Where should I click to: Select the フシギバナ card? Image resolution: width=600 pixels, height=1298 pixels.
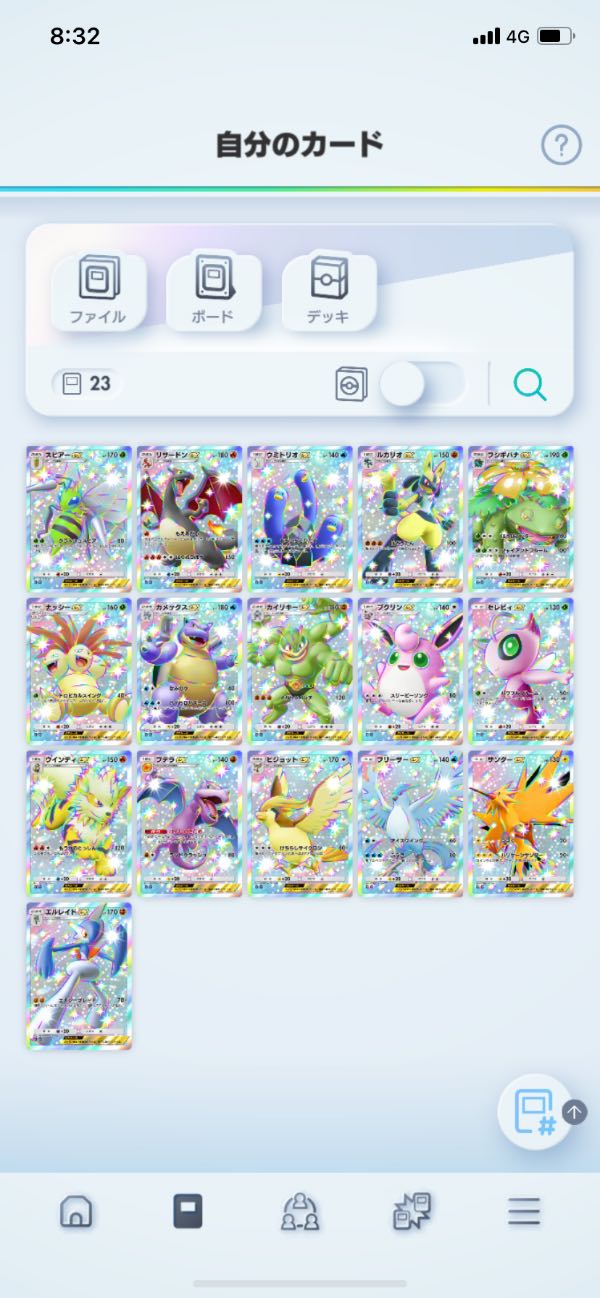coord(521,518)
